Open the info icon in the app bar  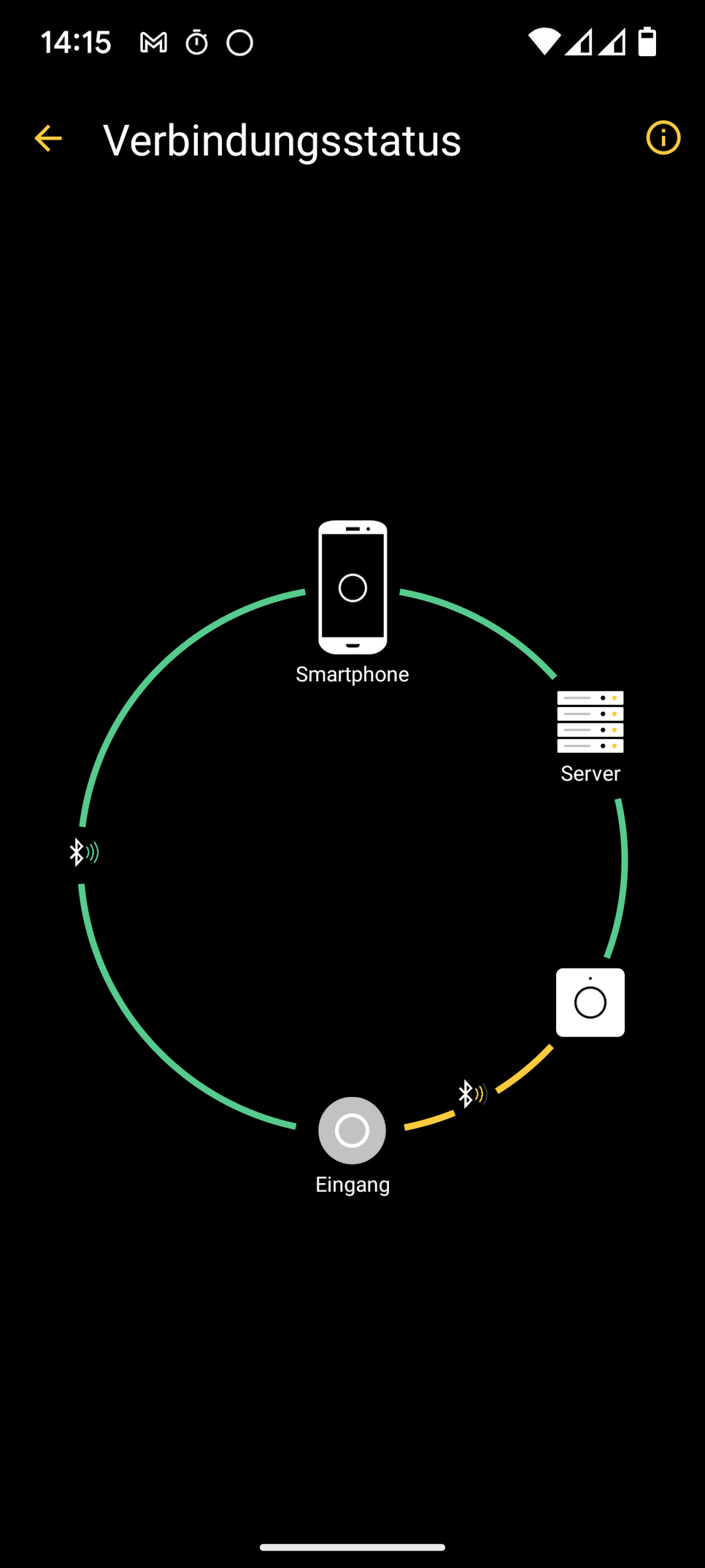tap(663, 137)
